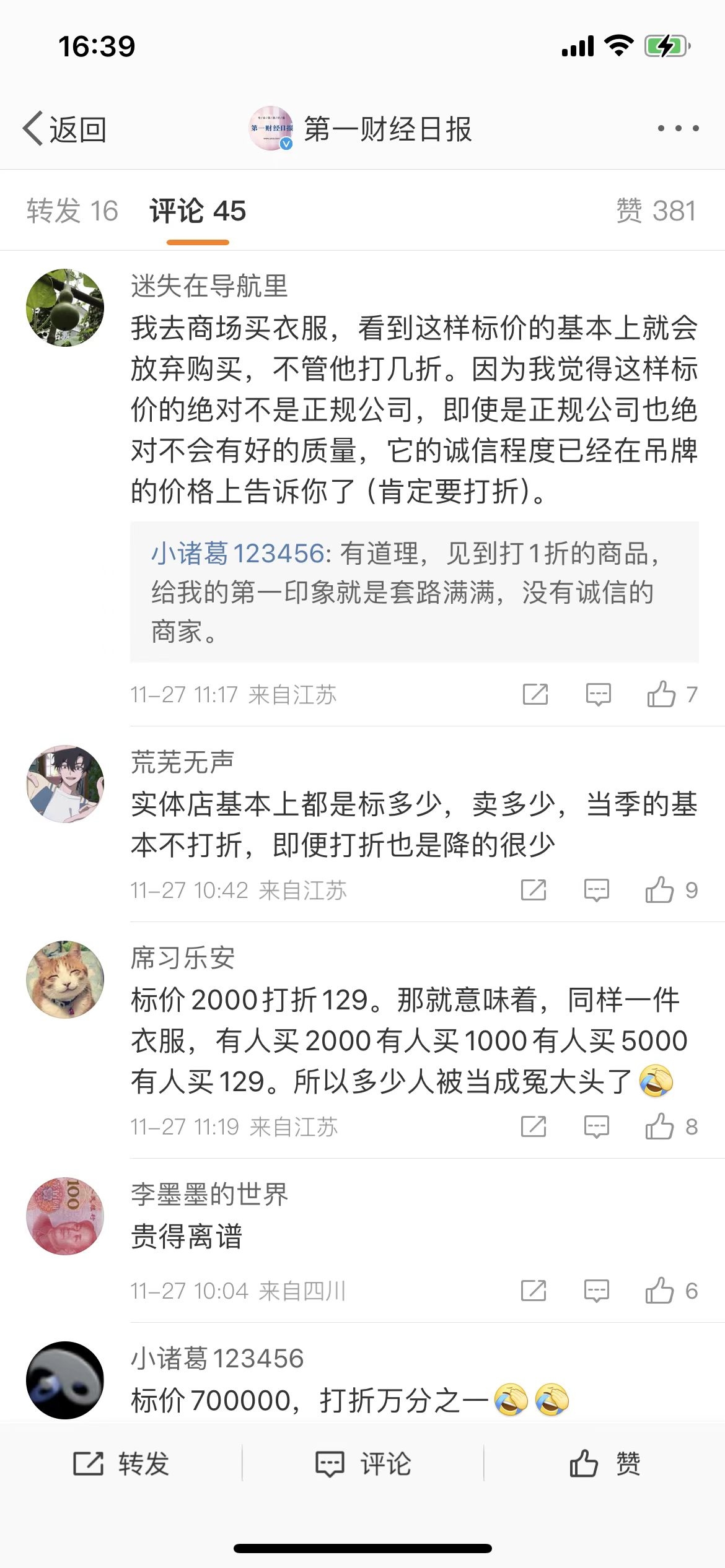Switch to the 转发 16 tab
Viewport: 725px width, 1568px height.
tap(72, 211)
